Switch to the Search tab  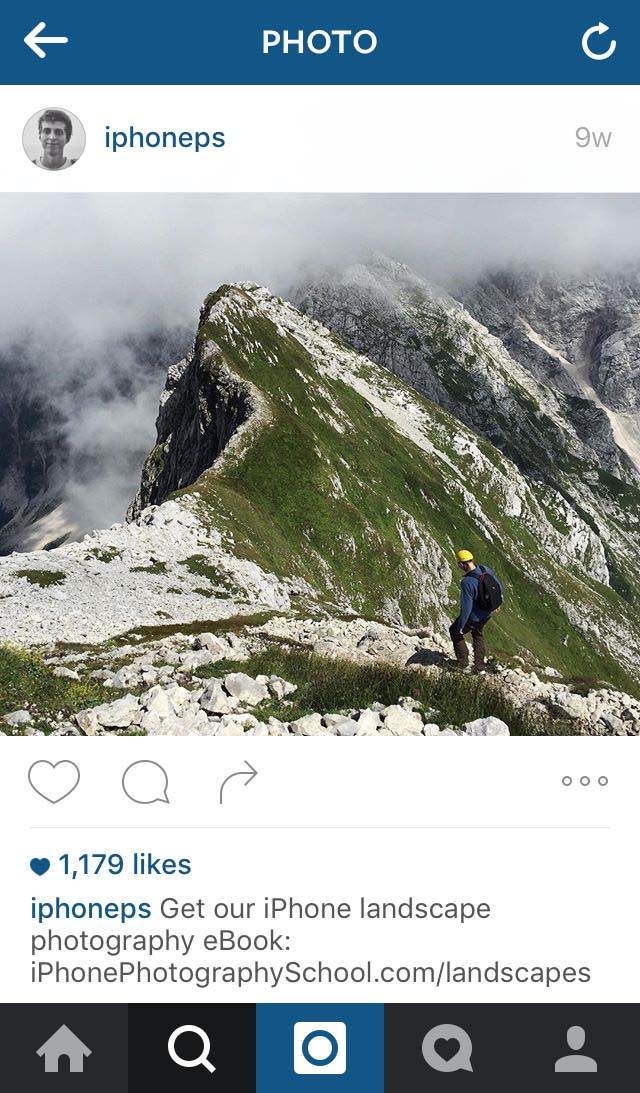pos(192,1048)
